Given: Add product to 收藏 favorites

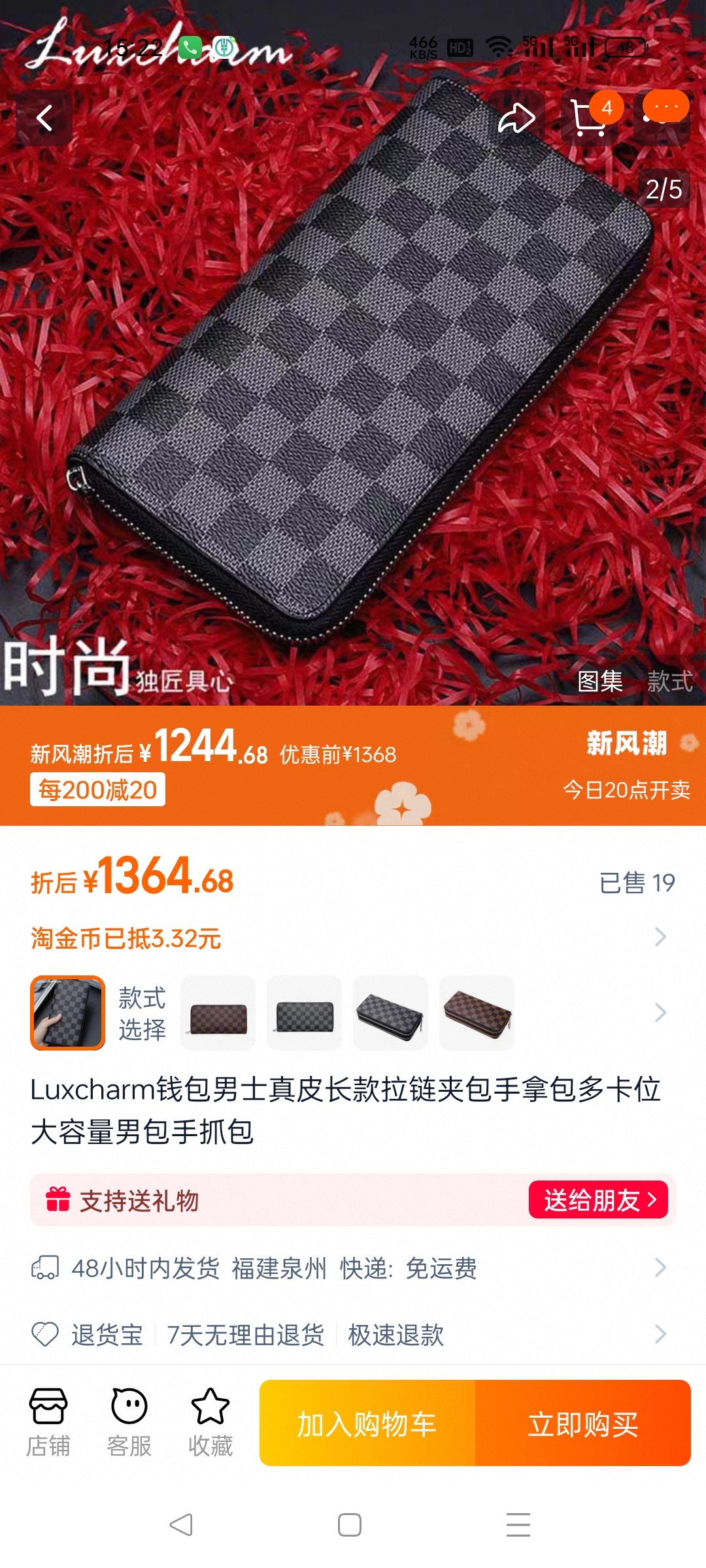Looking at the screenshot, I should click(210, 1423).
